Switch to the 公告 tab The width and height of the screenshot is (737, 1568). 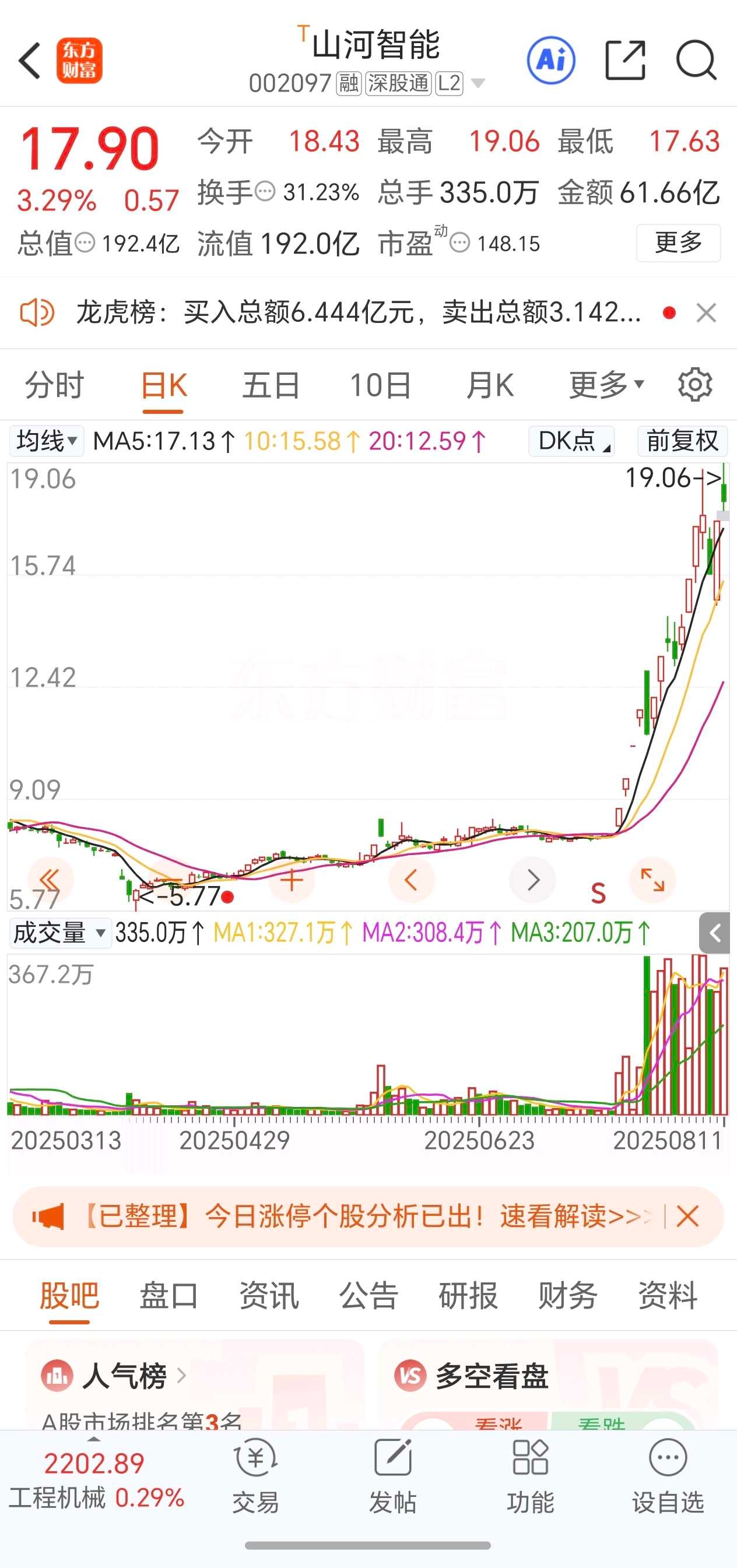[x=368, y=1295]
